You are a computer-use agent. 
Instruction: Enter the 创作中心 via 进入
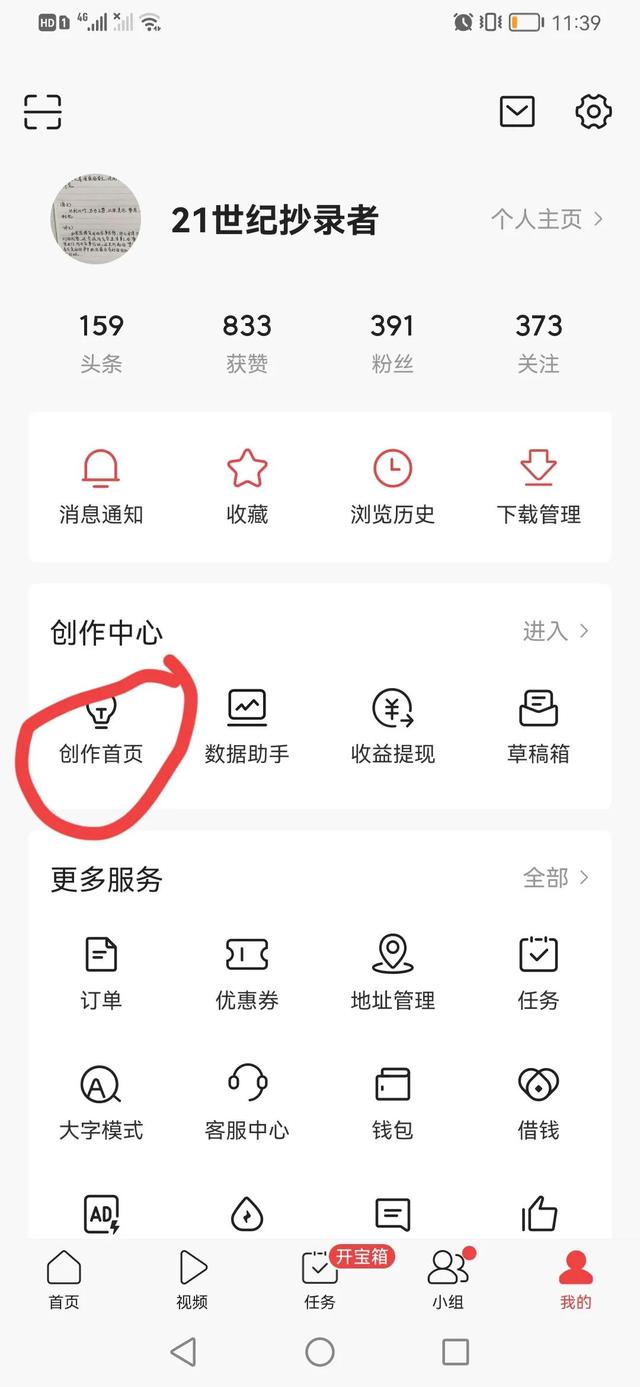tap(556, 631)
